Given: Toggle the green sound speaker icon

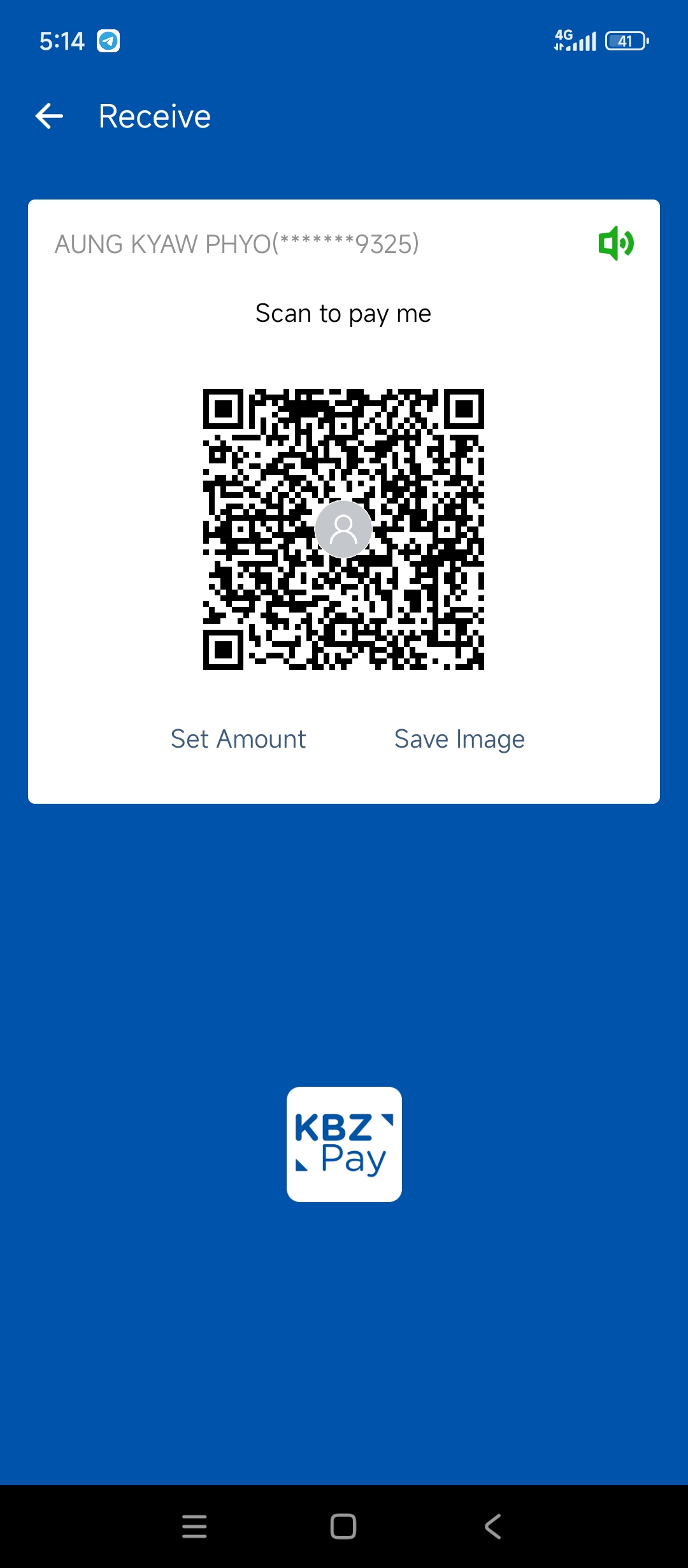Looking at the screenshot, I should pos(615,243).
